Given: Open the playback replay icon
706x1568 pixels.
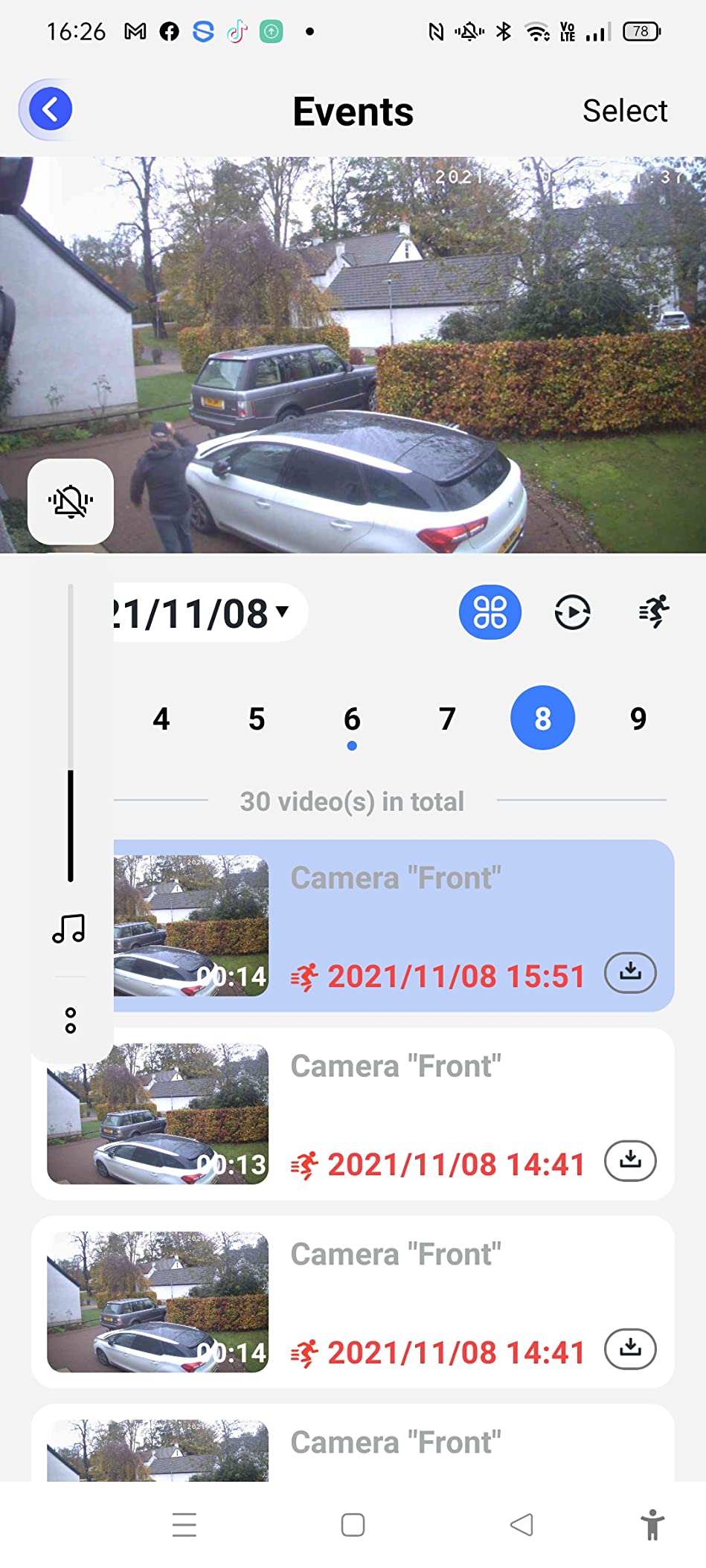Looking at the screenshot, I should 572,613.
